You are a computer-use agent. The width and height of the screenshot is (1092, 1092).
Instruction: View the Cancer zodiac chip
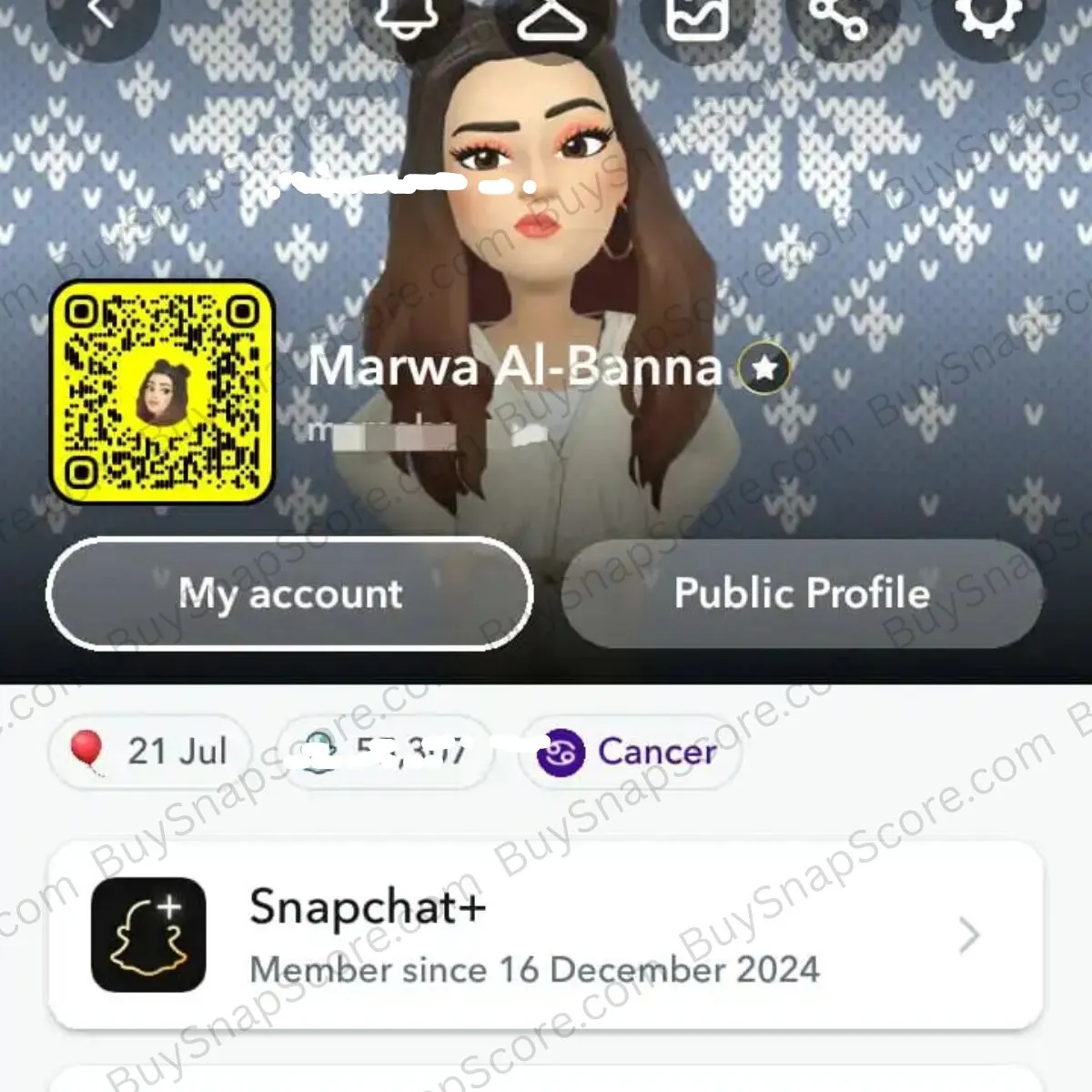630,753
